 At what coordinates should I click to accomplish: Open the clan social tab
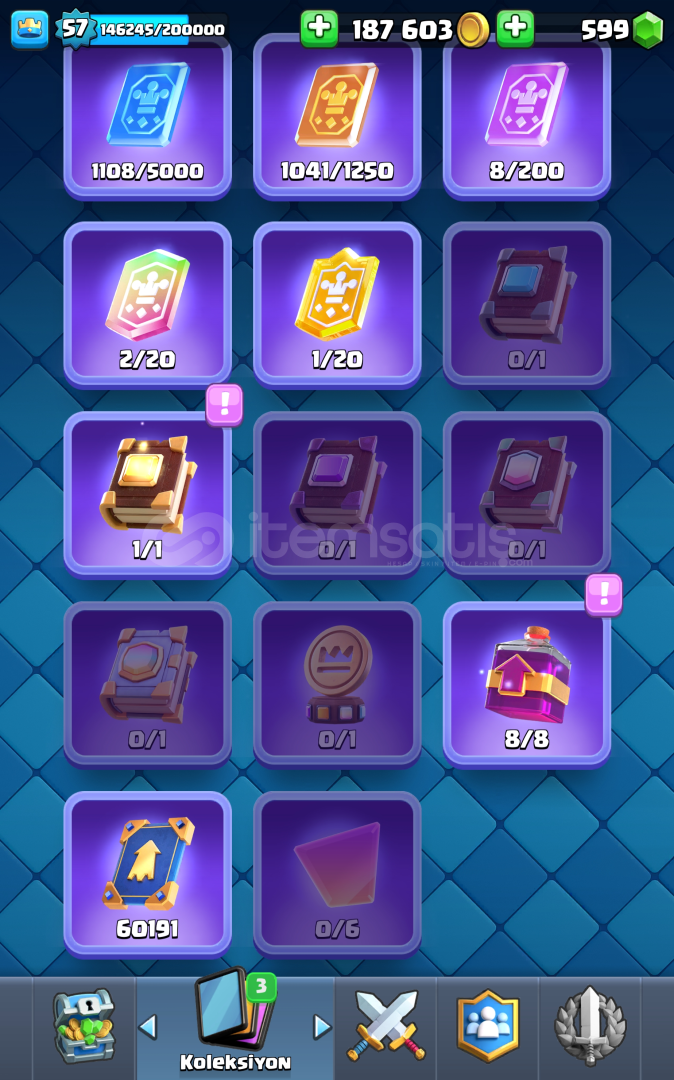point(487,1026)
